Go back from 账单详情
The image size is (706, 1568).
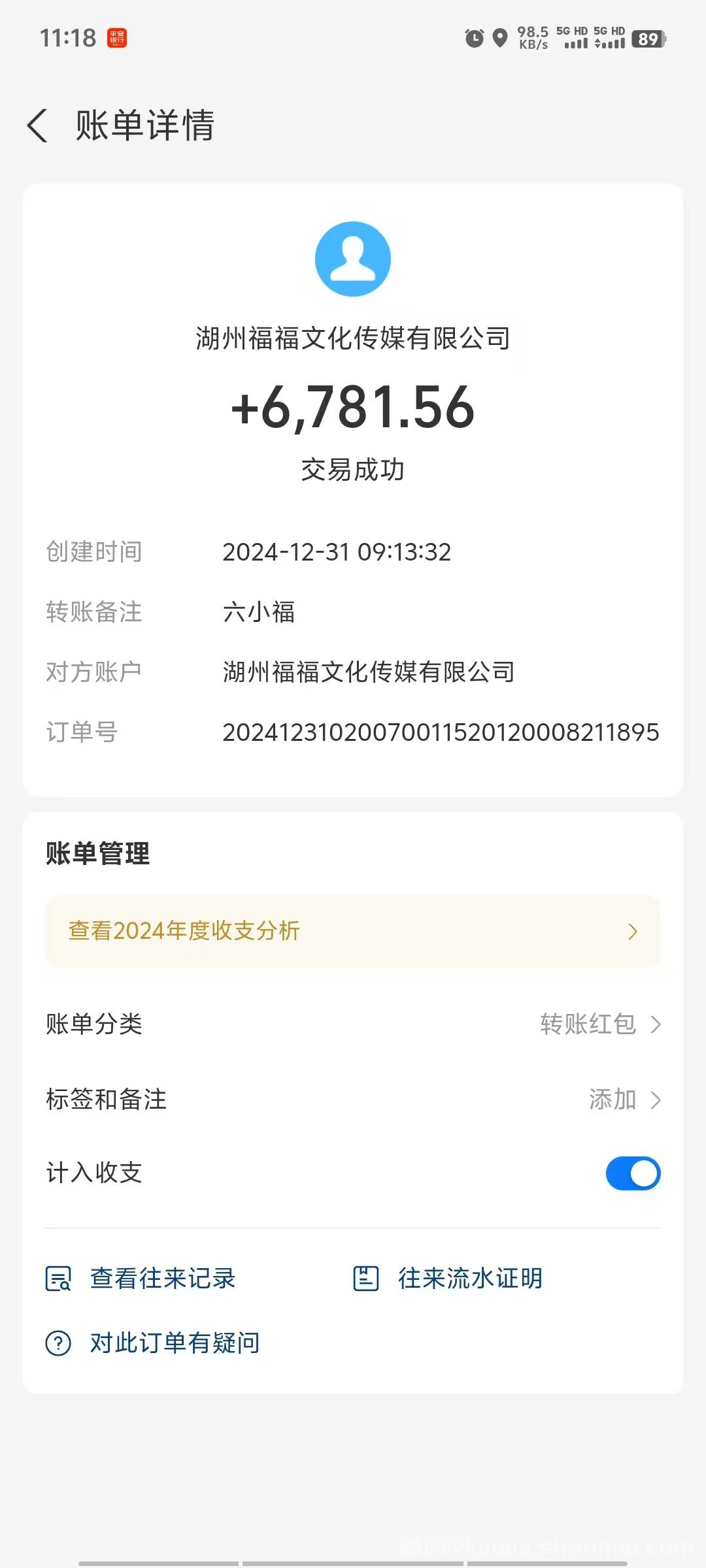[x=38, y=125]
